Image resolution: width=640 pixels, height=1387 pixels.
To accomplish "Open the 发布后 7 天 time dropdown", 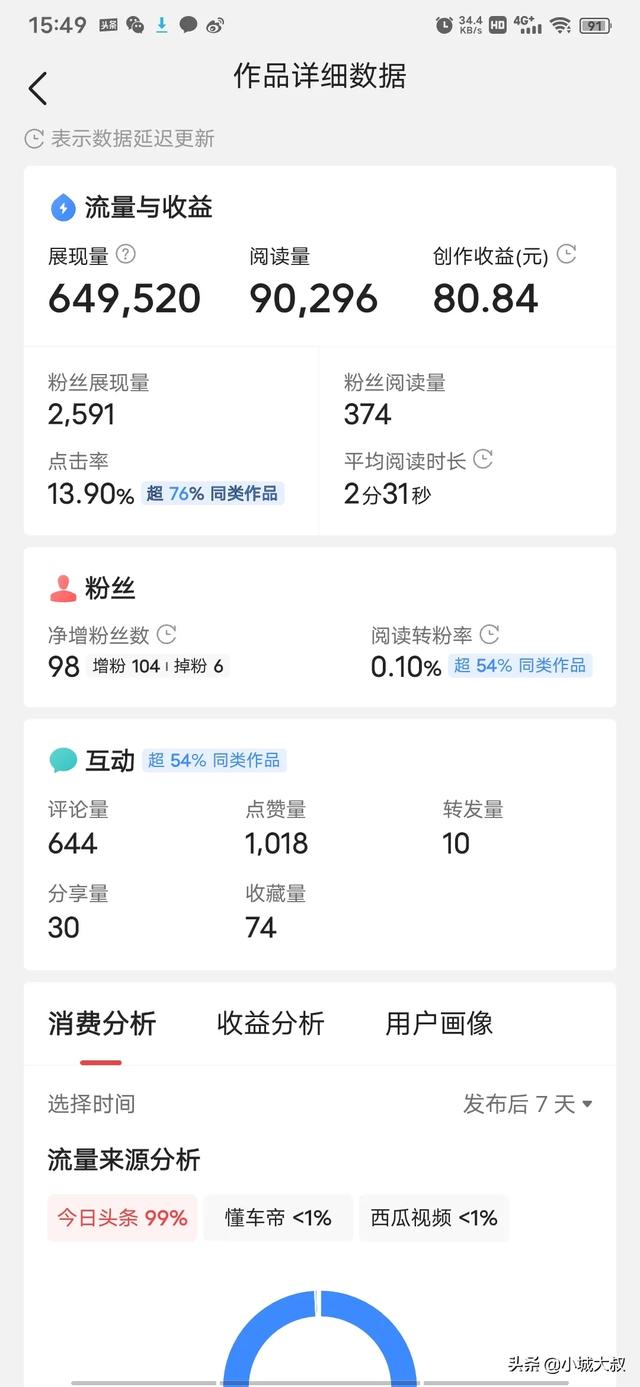I will pyautogui.click(x=528, y=1104).
